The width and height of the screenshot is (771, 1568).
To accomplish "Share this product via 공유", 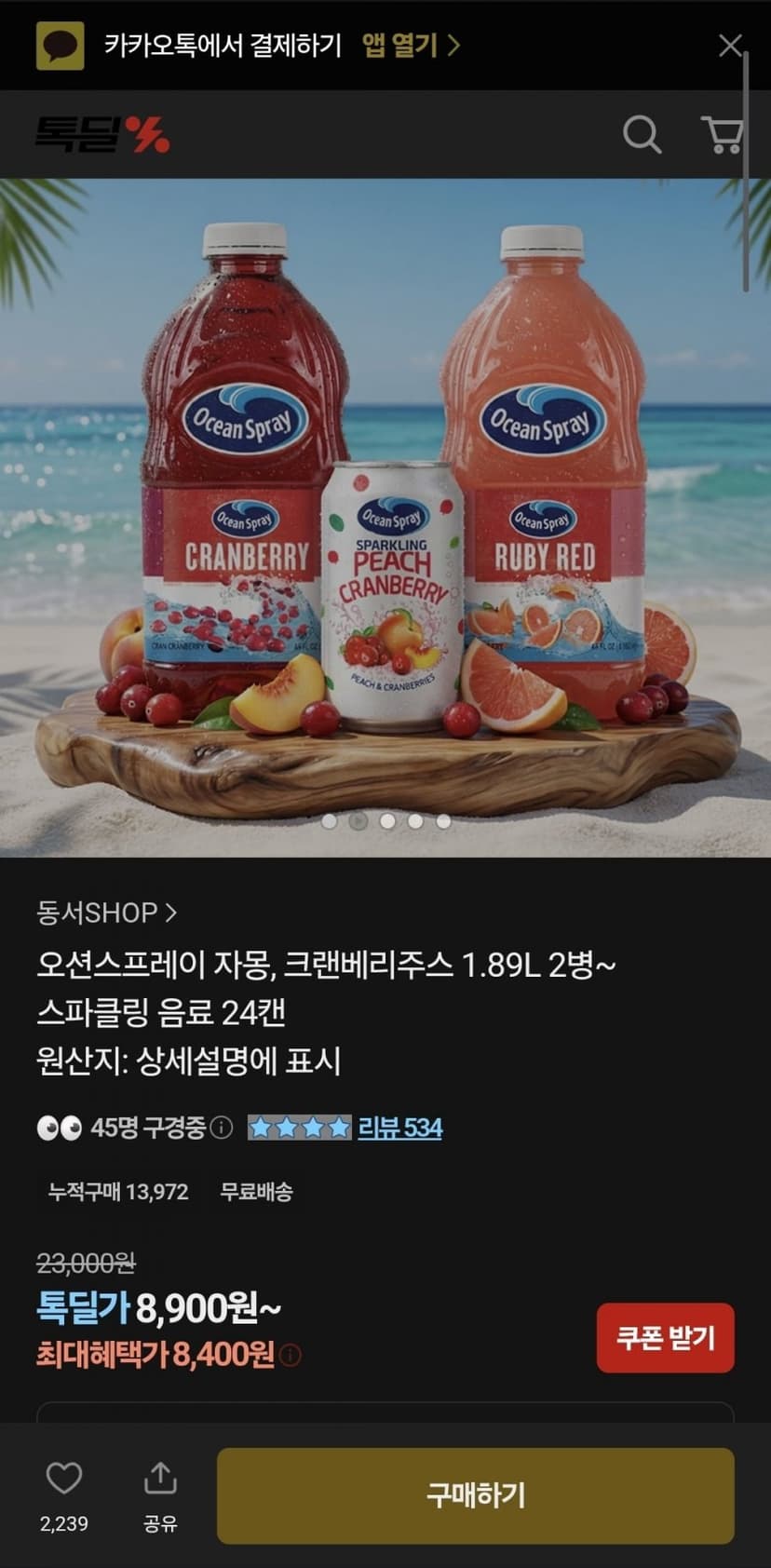I will pyautogui.click(x=160, y=1496).
